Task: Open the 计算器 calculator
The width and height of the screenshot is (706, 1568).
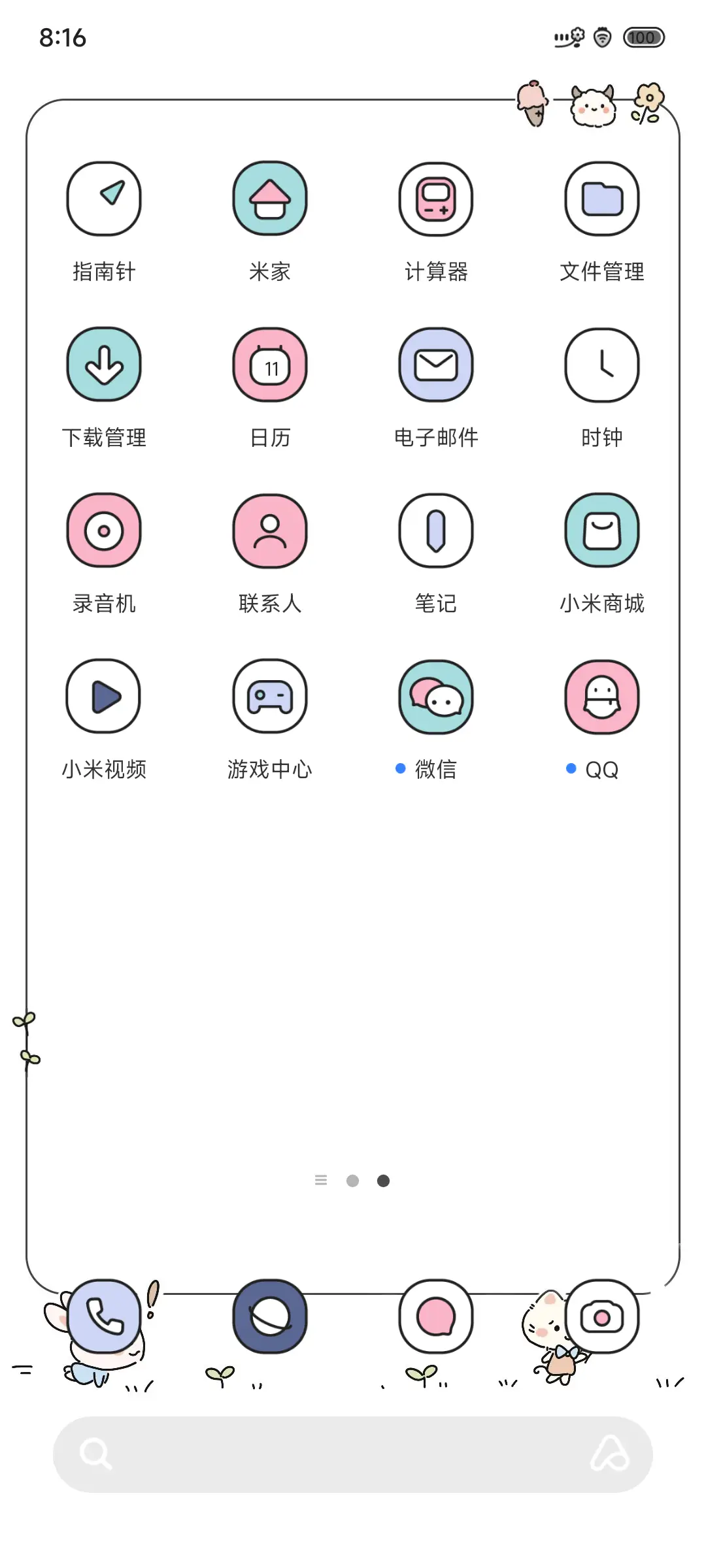Action: pos(435,199)
